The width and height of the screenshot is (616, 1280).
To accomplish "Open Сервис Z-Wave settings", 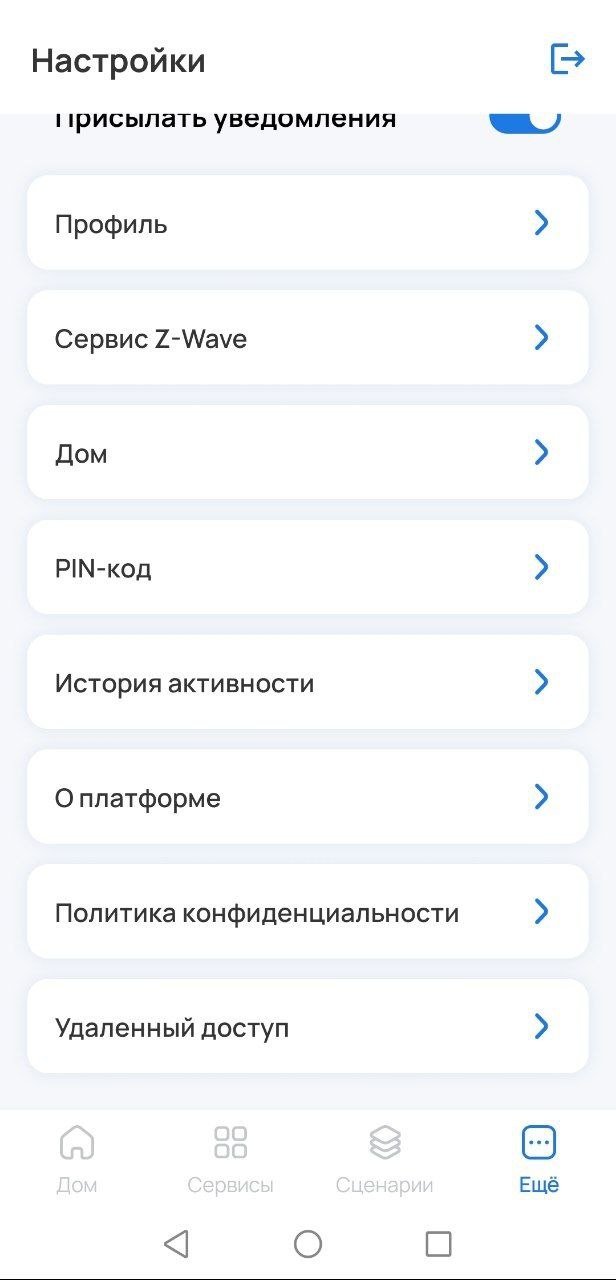I will 307,338.
